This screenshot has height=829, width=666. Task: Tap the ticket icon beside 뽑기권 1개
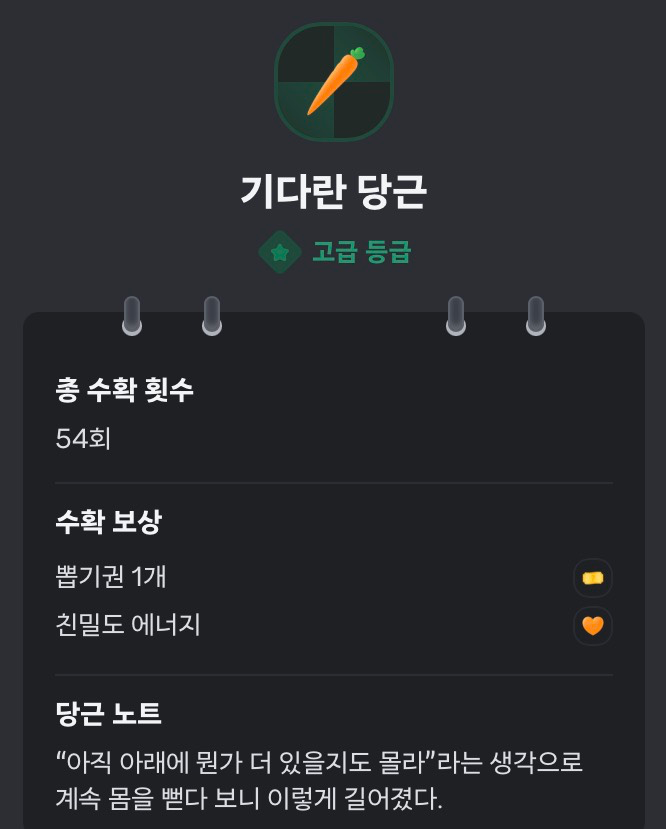[x=593, y=578]
